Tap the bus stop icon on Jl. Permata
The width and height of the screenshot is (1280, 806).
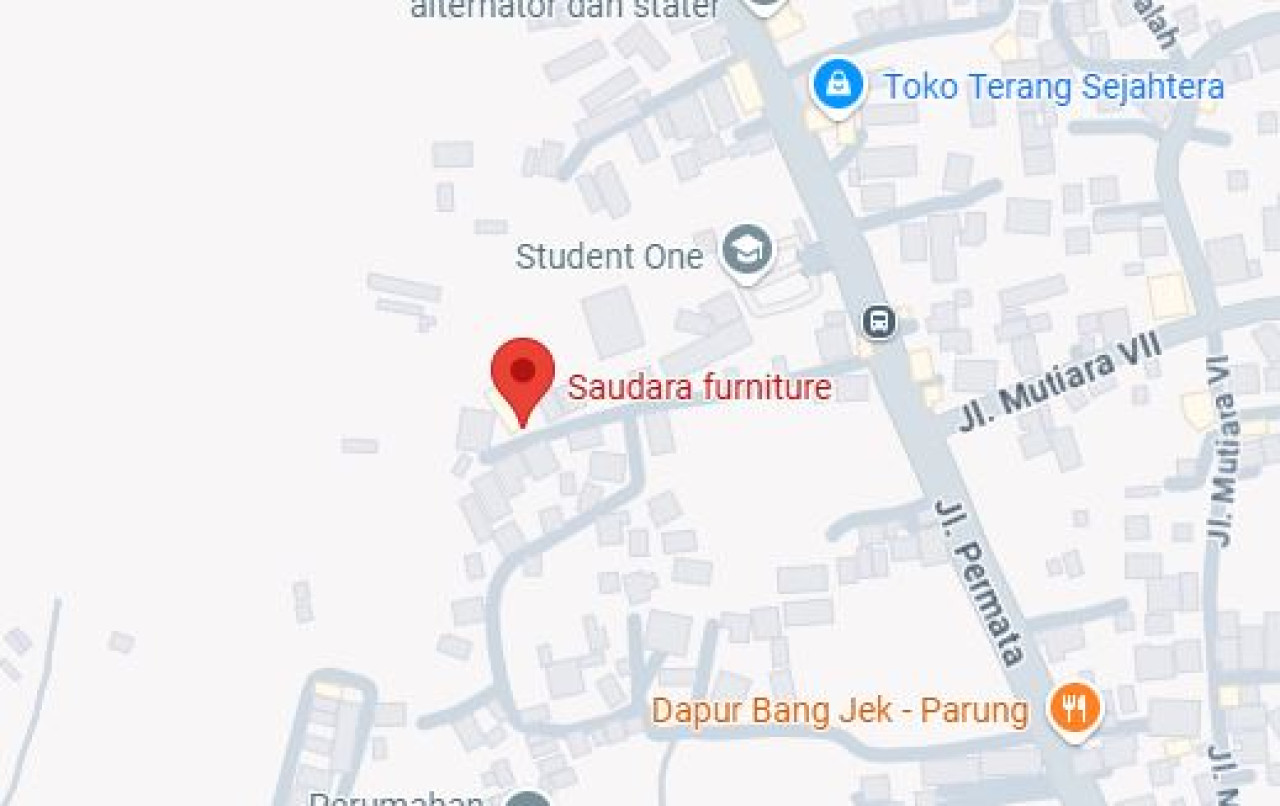point(878,322)
